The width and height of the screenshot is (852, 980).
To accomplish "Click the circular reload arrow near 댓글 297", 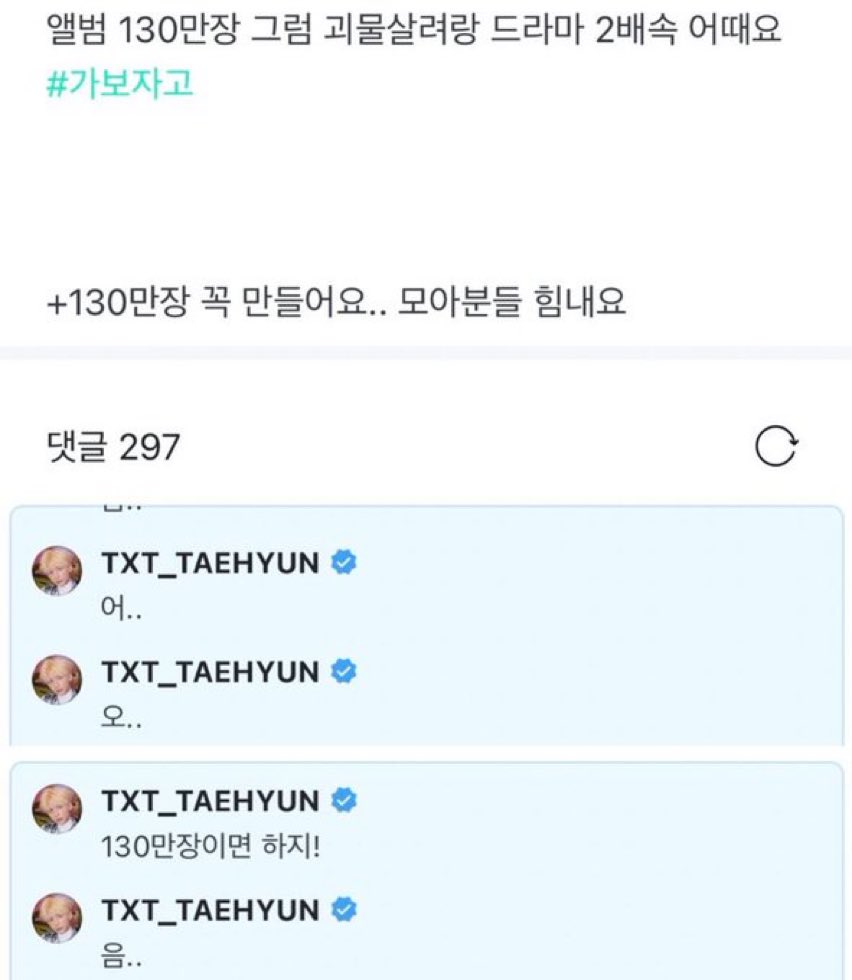I will click(775, 447).
